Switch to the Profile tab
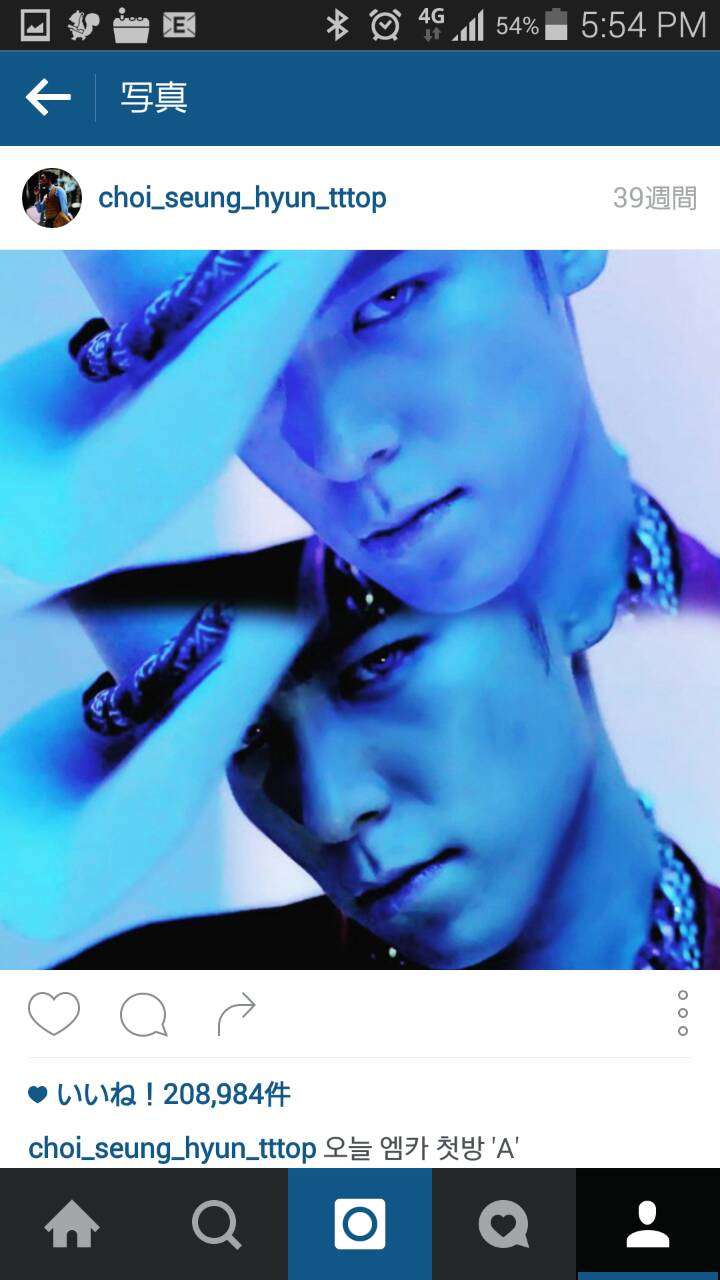 coord(648,1224)
